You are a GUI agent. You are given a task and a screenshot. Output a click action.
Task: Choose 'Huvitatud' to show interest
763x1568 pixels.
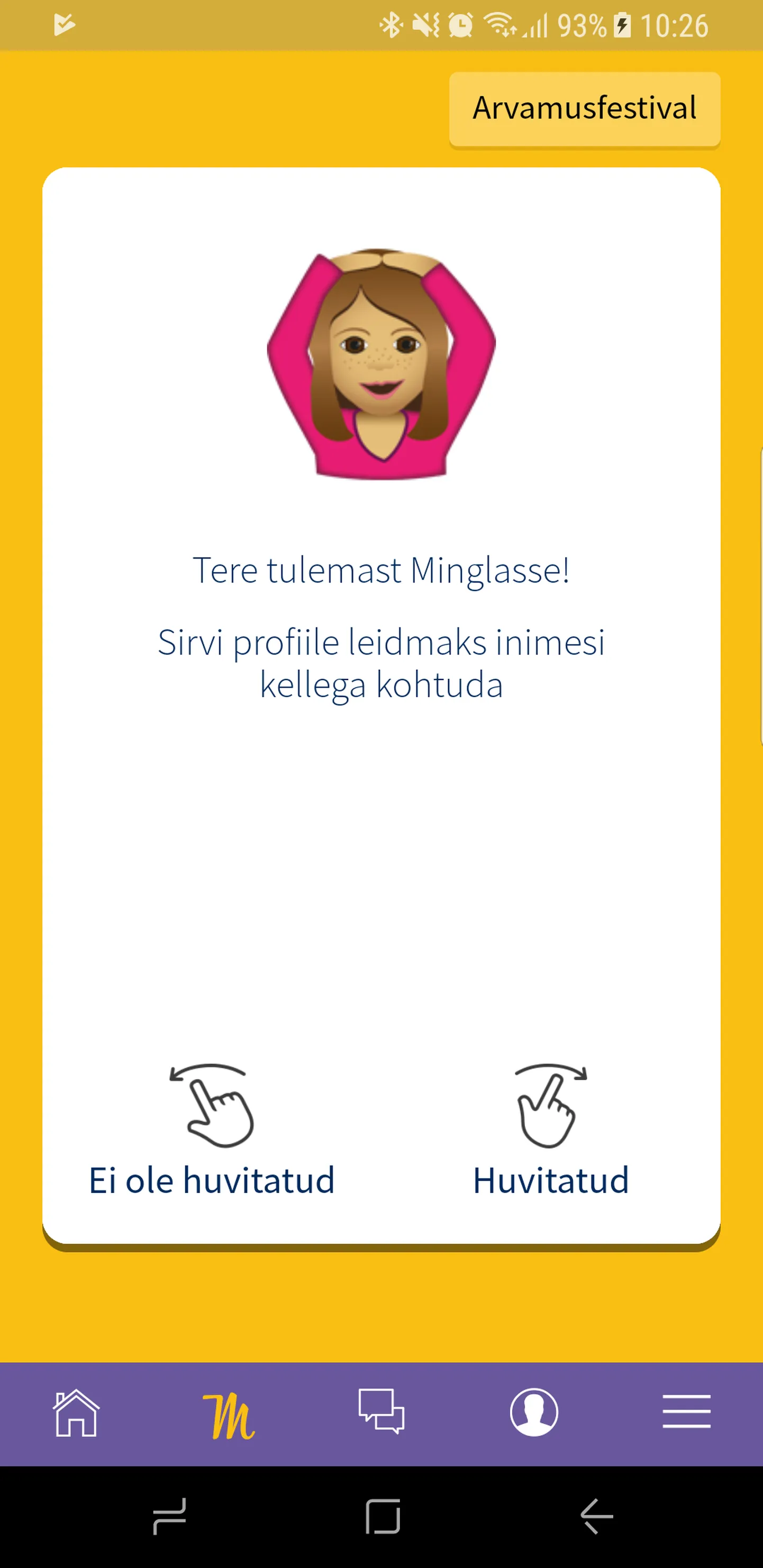(x=550, y=1133)
